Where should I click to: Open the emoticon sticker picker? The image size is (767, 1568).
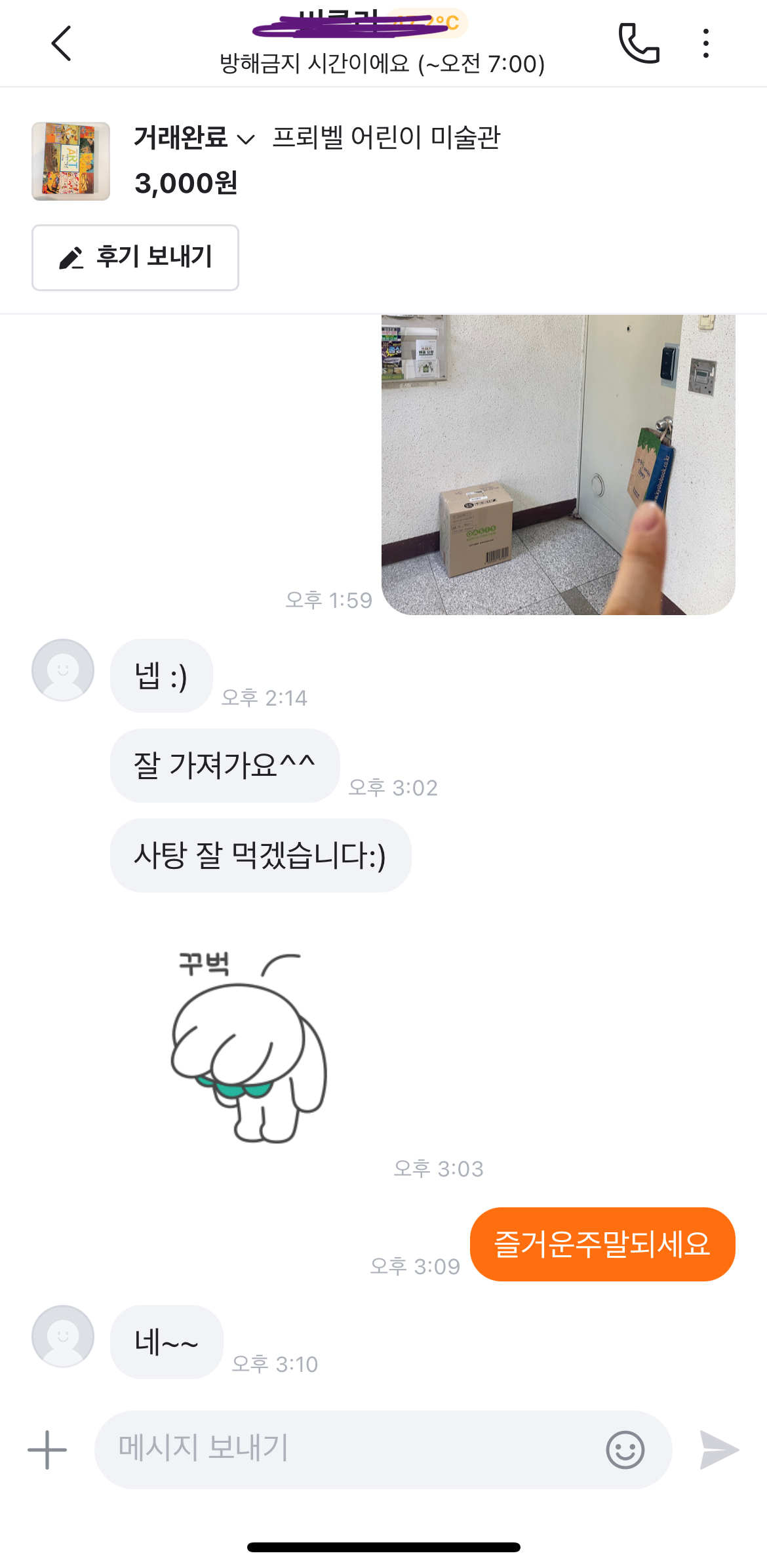(625, 1449)
